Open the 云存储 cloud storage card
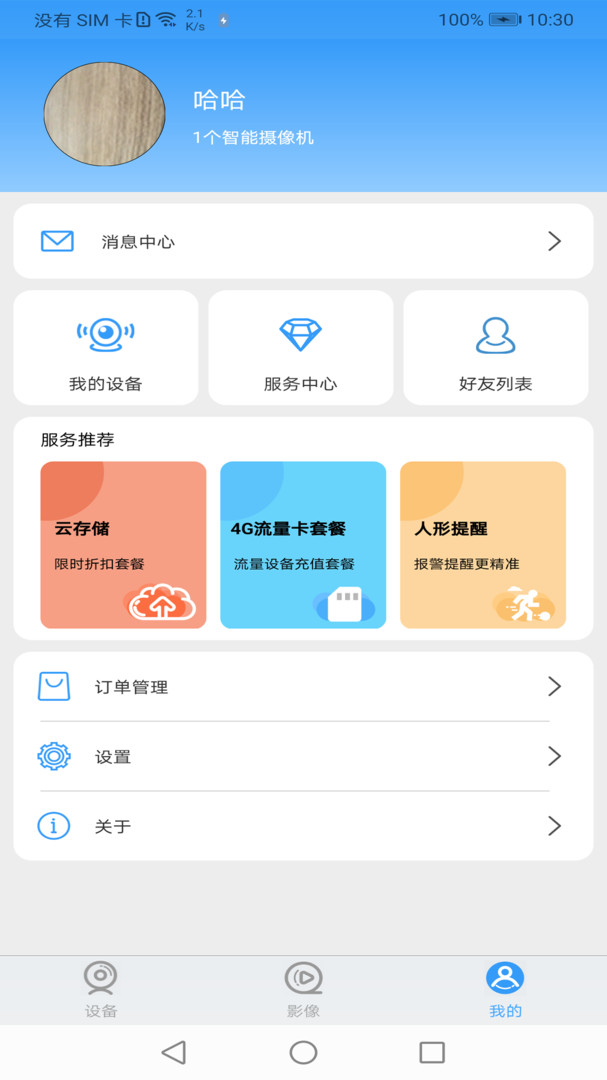Viewport: 607px width, 1080px height. pos(123,545)
